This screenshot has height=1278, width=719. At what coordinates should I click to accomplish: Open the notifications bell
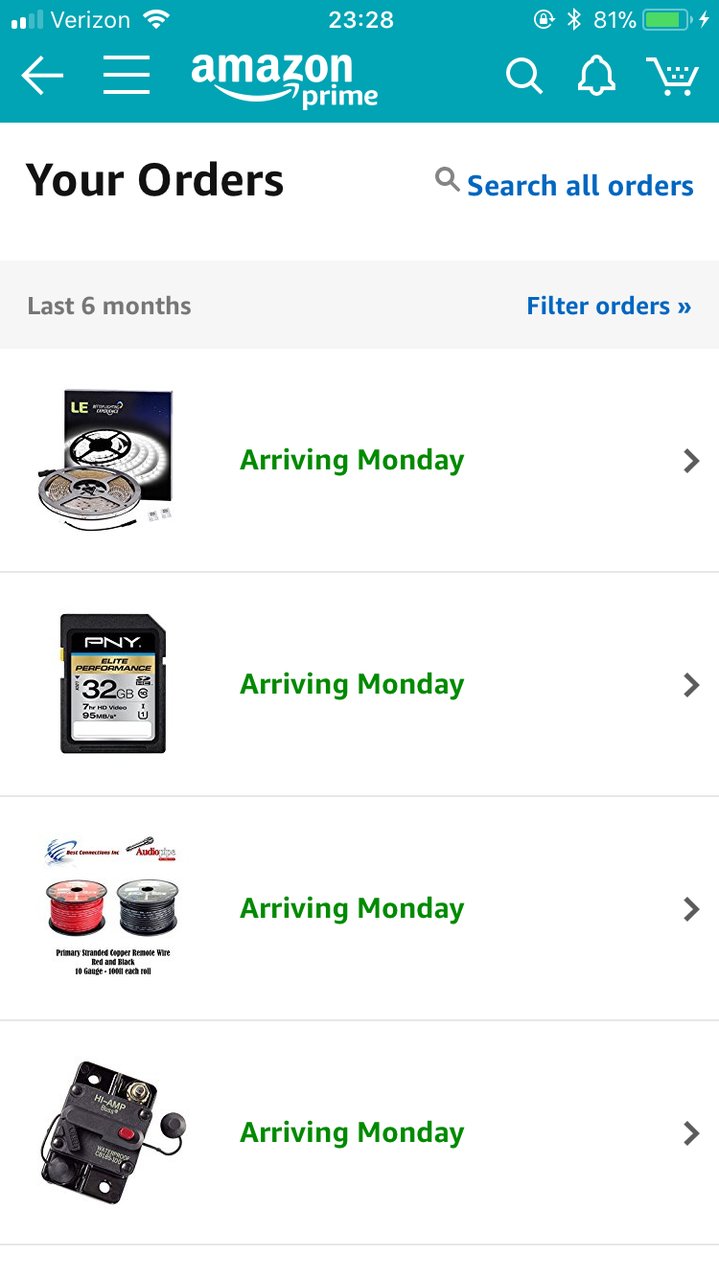pyautogui.click(x=597, y=76)
